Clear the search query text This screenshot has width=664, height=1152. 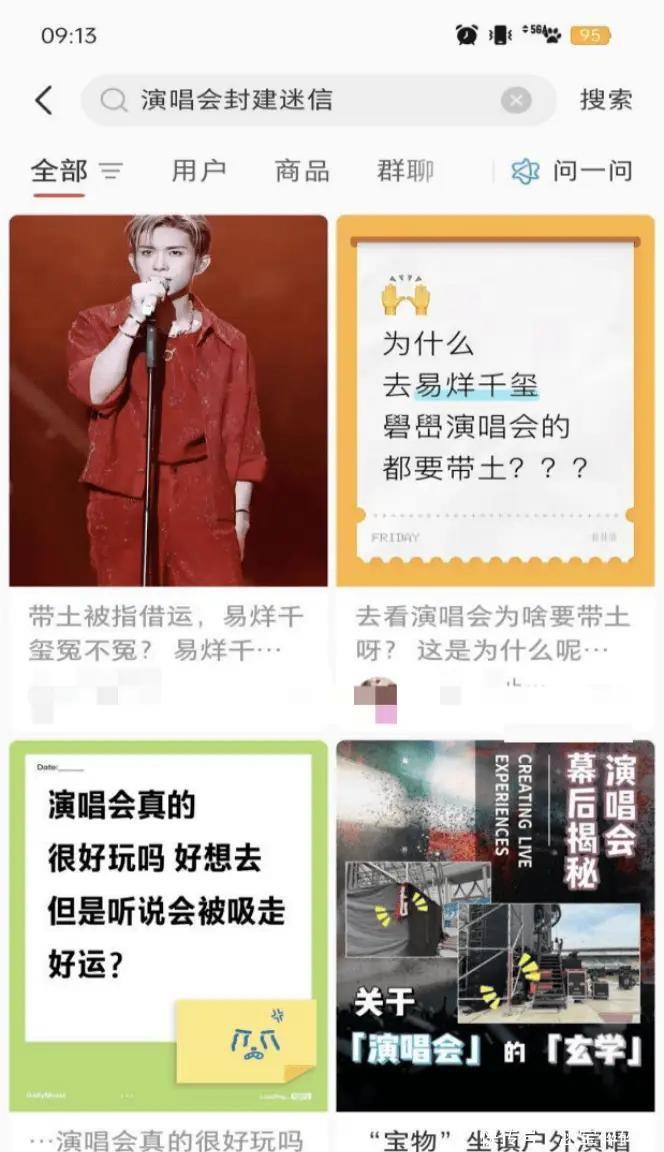point(515,100)
